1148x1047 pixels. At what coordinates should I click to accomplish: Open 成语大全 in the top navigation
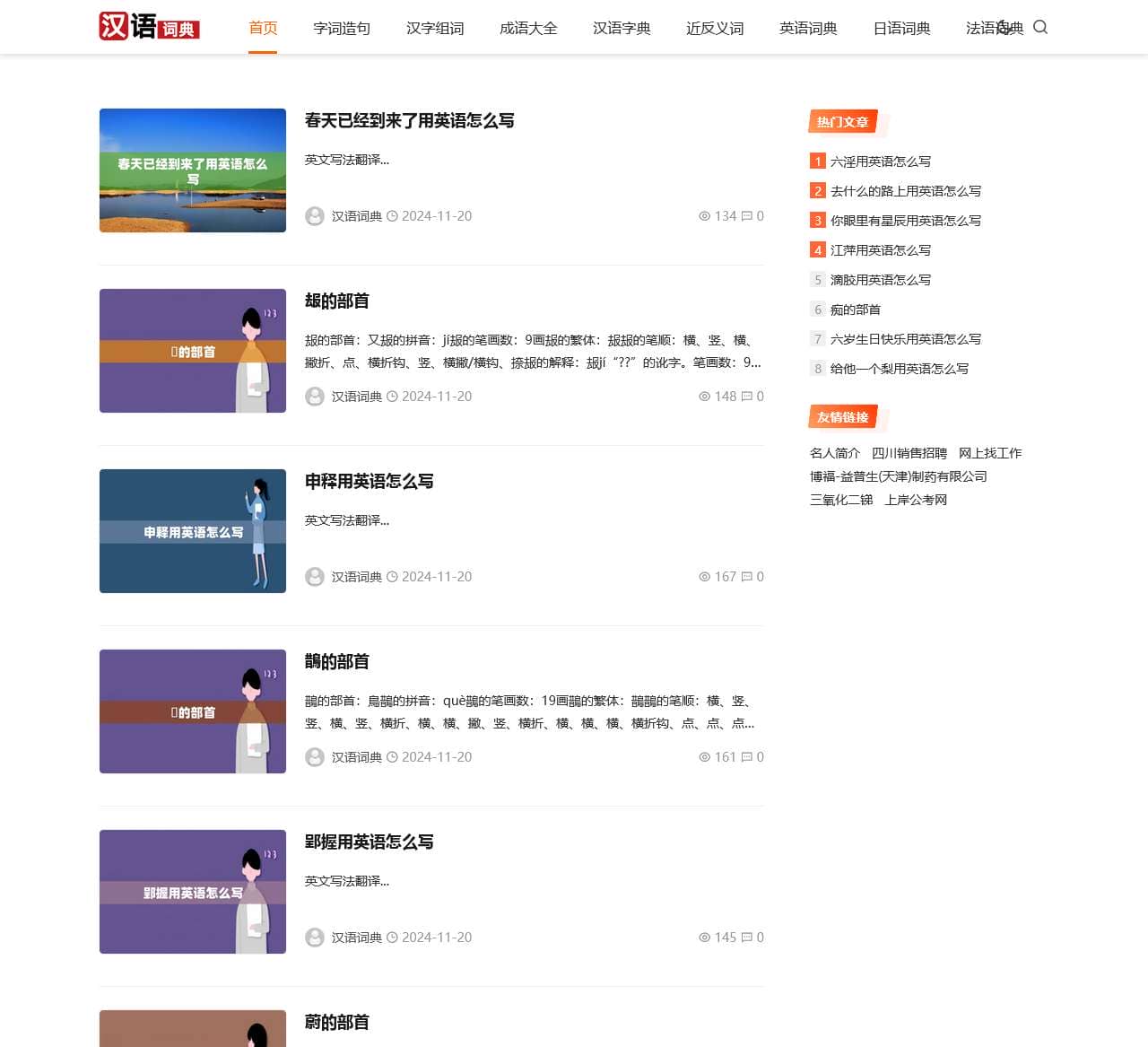tap(528, 28)
